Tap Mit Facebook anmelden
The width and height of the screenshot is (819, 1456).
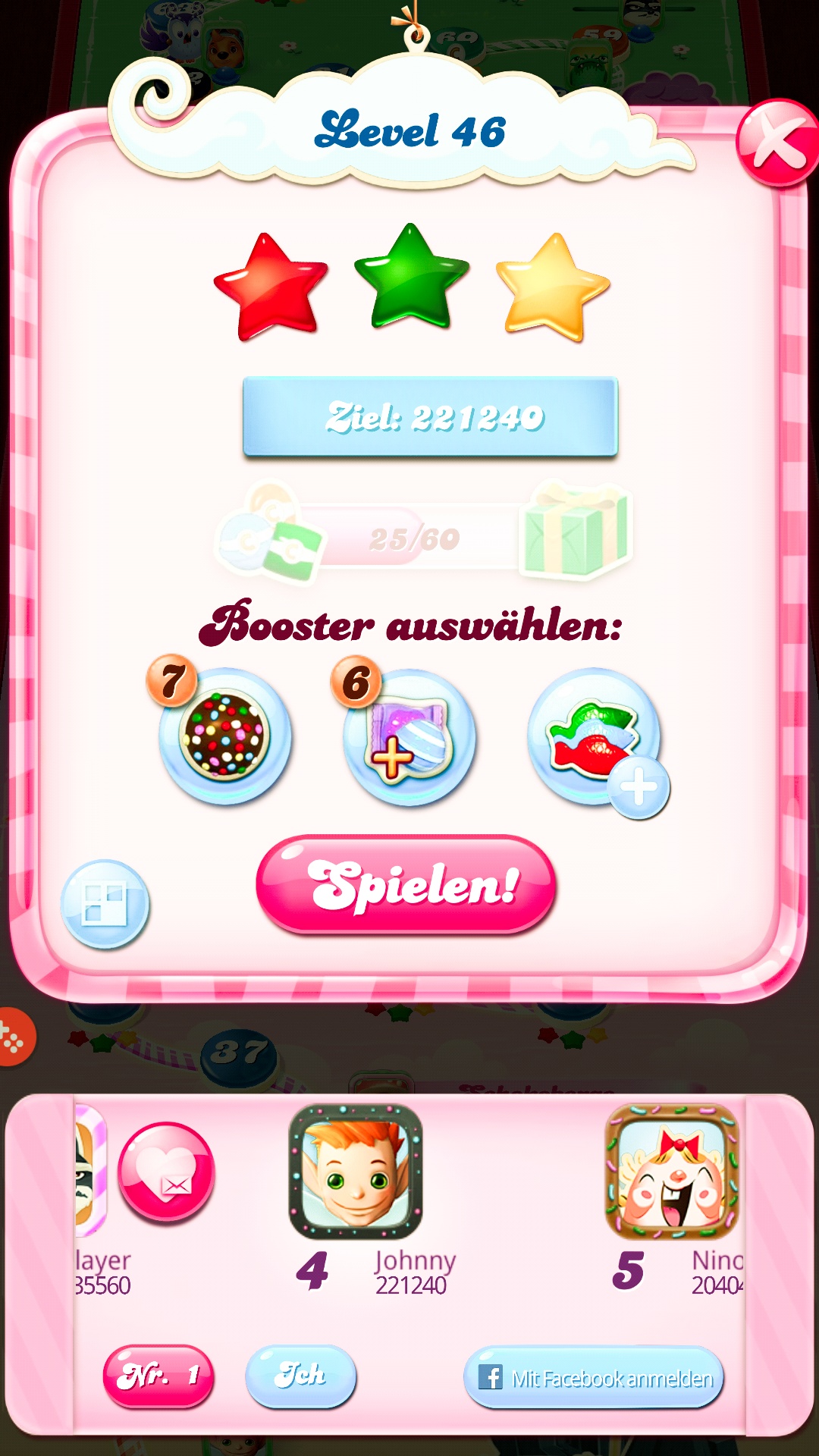[x=594, y=1377]
